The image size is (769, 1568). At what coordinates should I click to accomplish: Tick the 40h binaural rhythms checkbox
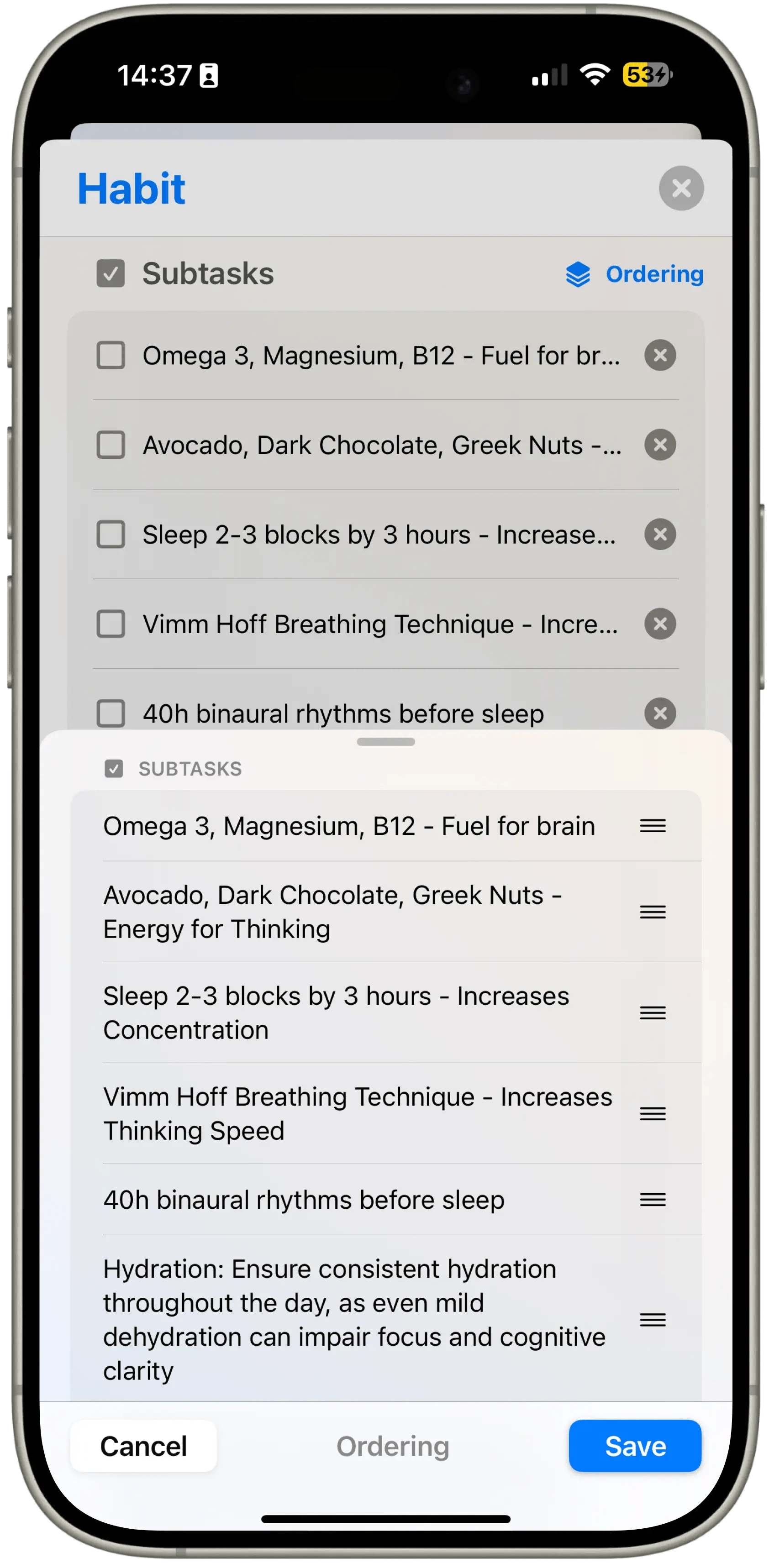click(111, 713)
